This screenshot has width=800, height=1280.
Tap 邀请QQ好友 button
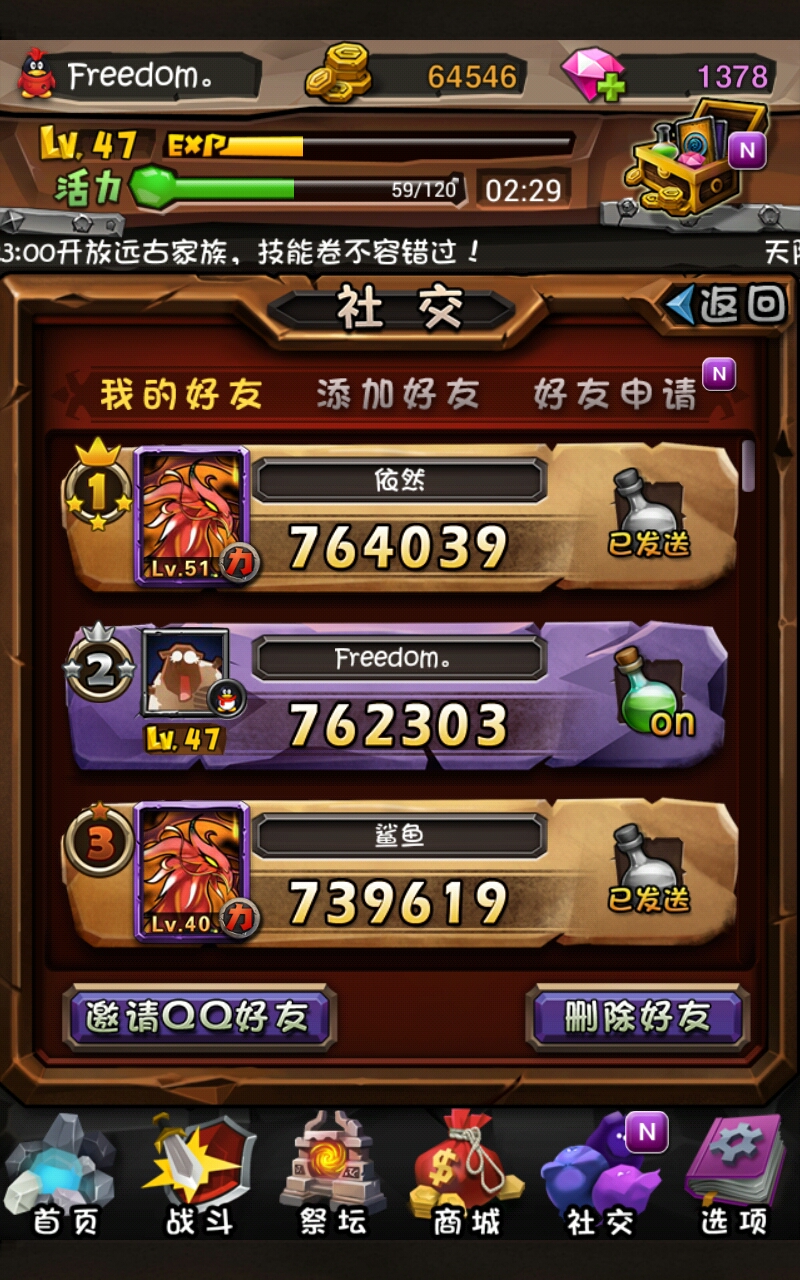pos(198,1018)
